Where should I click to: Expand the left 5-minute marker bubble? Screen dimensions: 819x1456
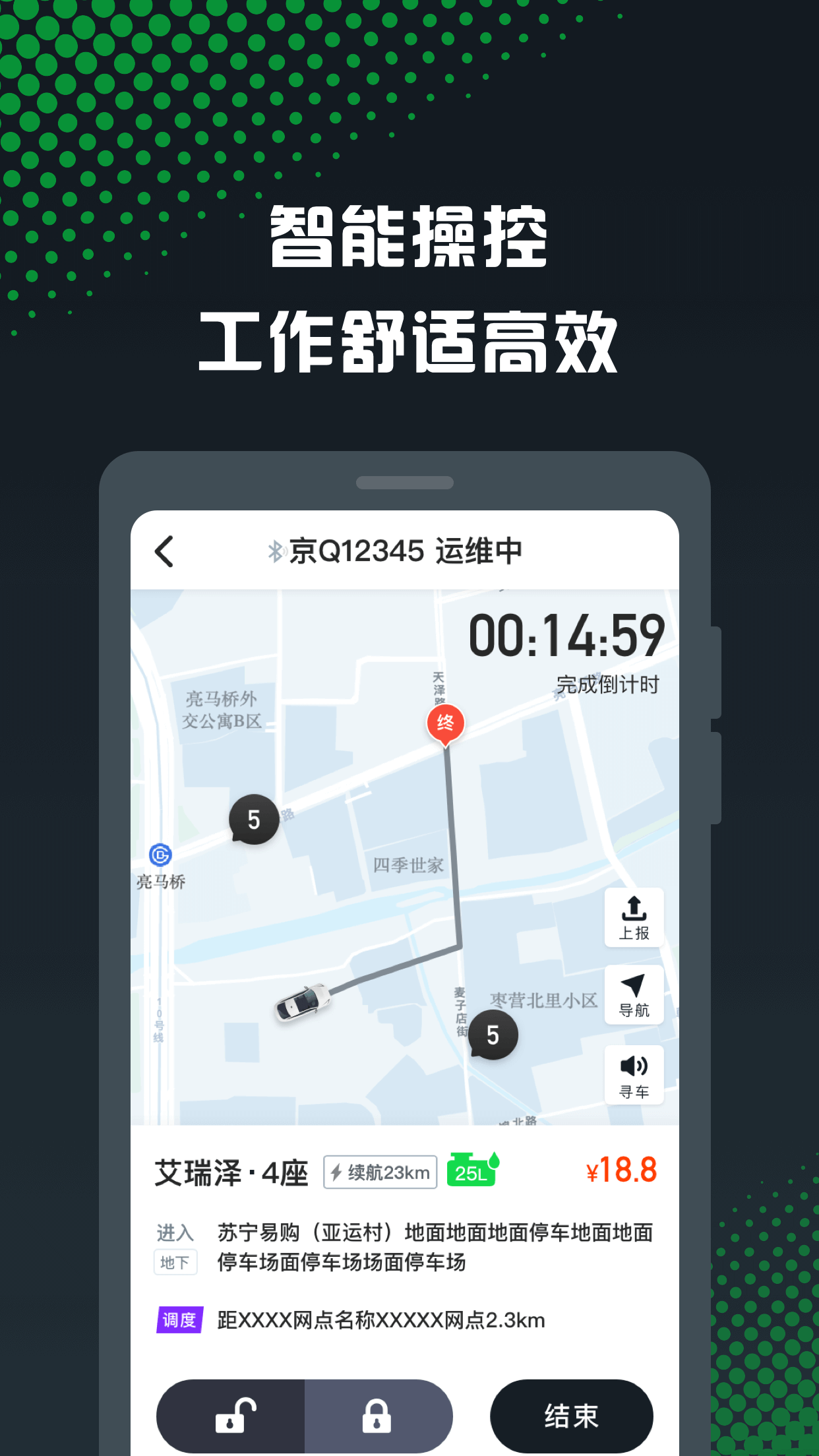(x=253, y=818)
